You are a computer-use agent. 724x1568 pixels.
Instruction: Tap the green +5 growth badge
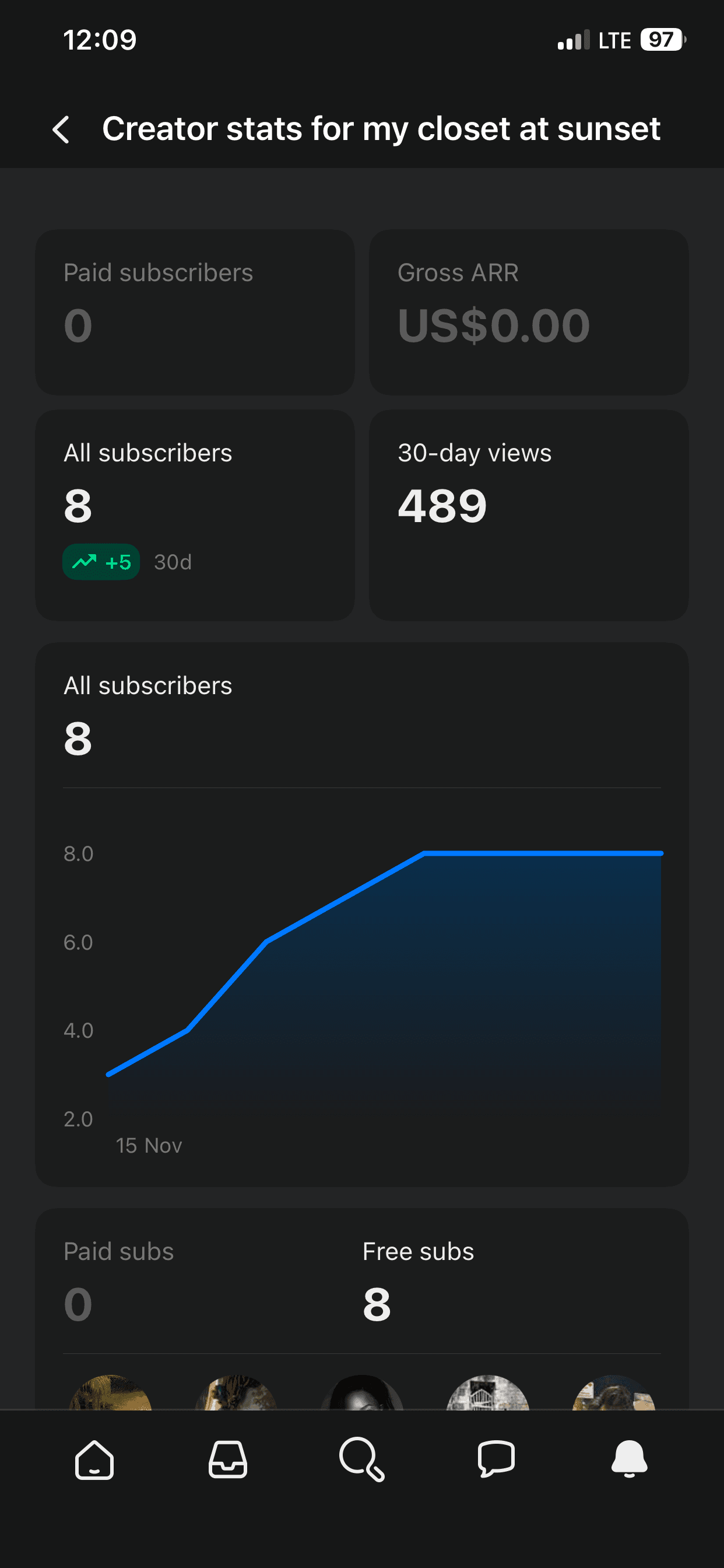pos(101,562)
